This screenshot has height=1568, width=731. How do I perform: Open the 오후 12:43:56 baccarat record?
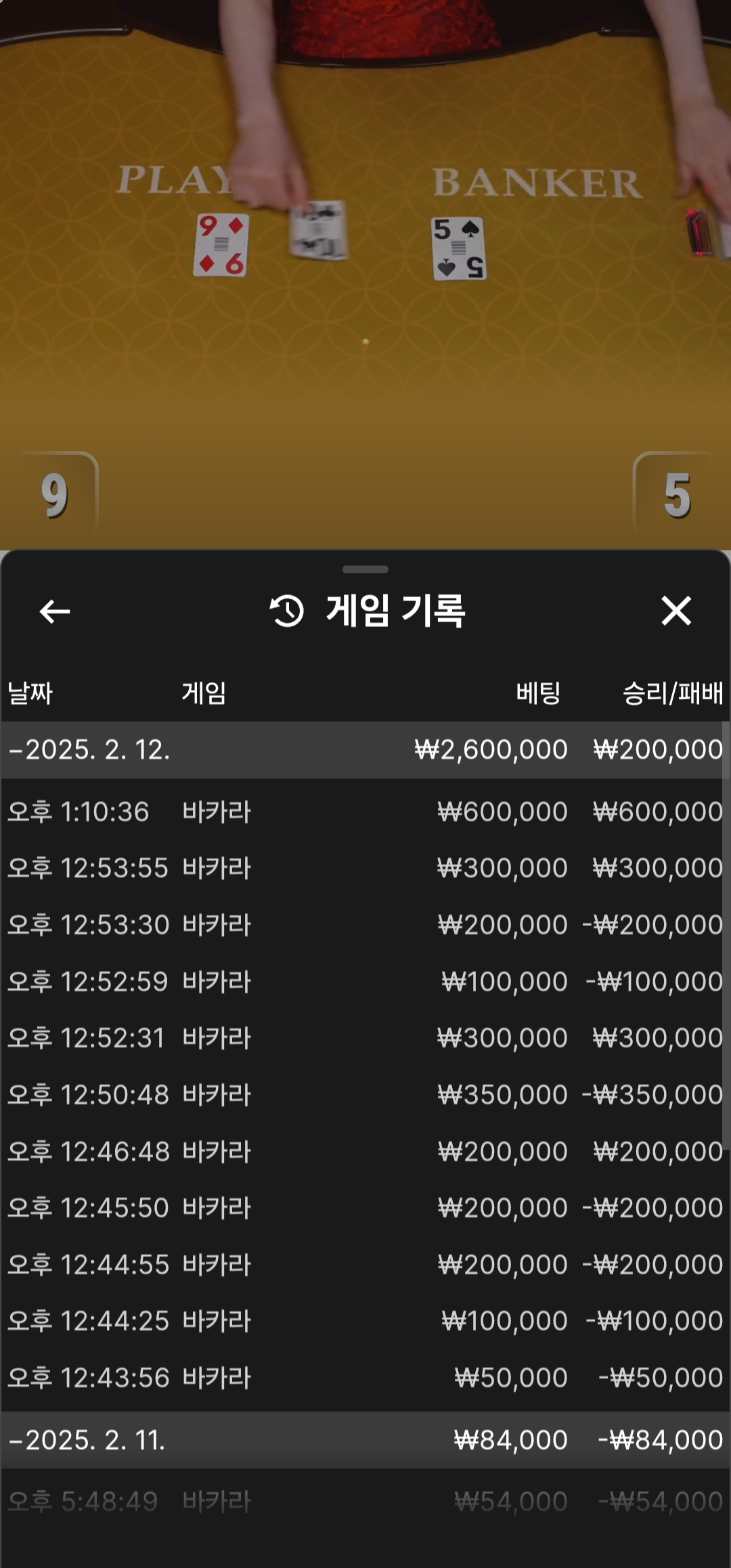coord(365,1378)
